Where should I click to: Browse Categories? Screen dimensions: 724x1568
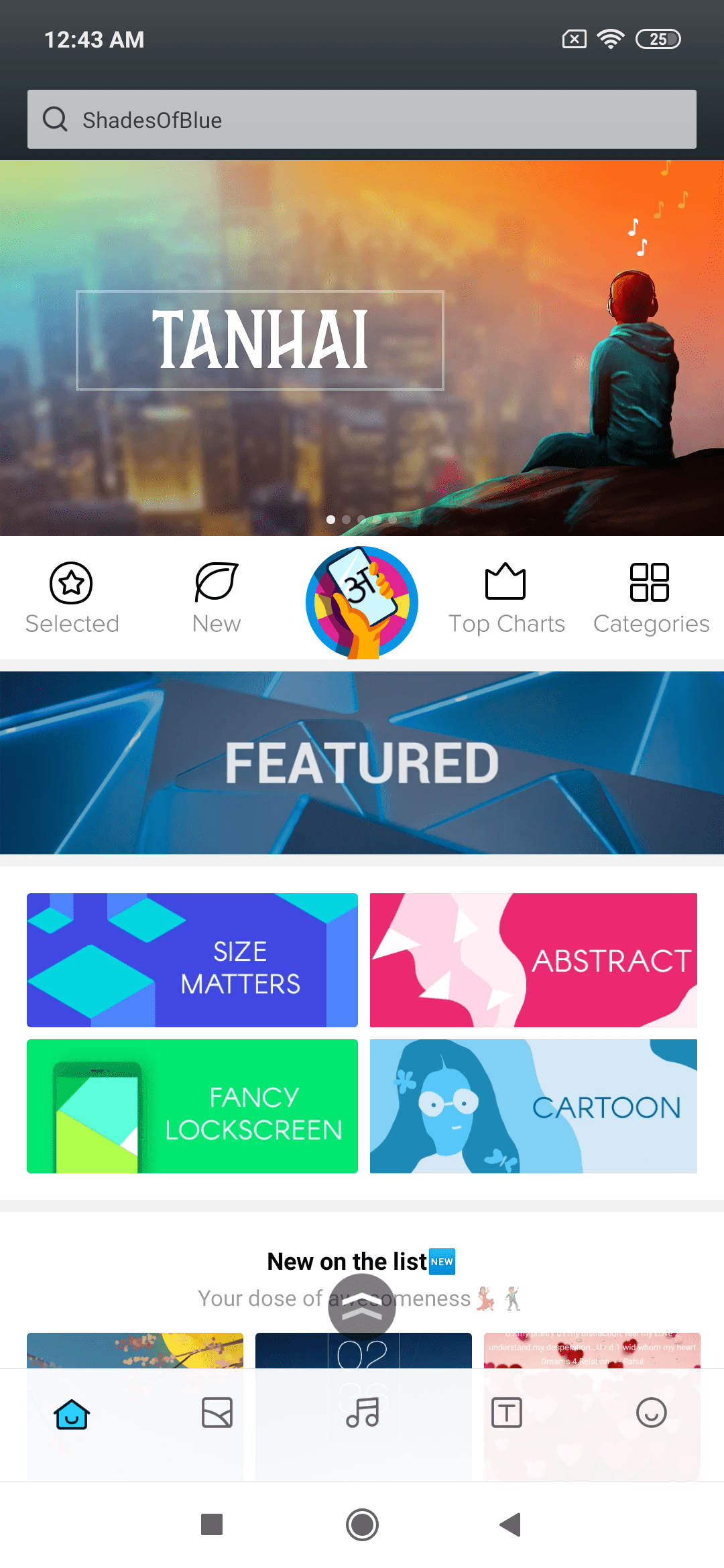pyautogui.click(x=651, y=598)
